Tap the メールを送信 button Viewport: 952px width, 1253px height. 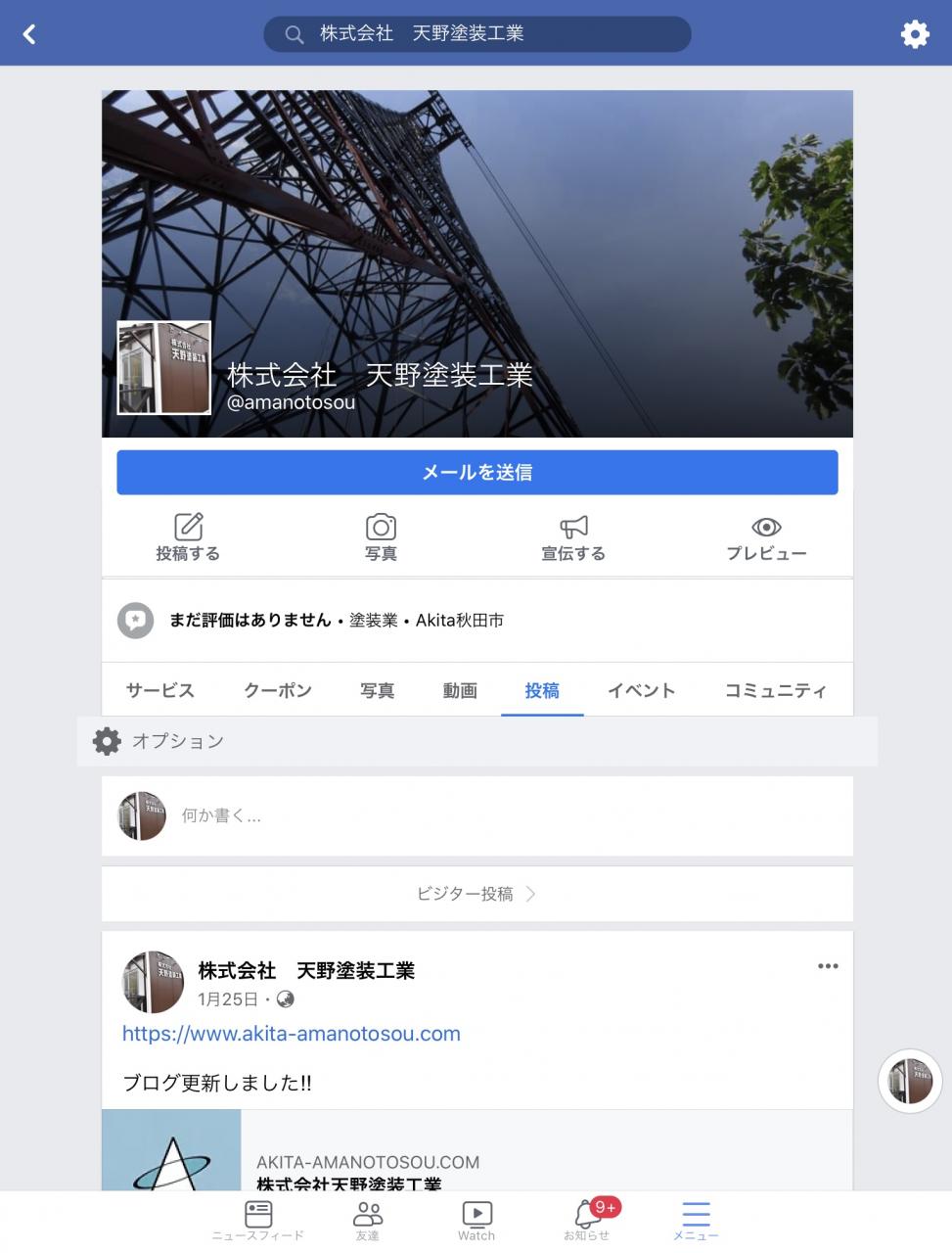[476, 473]
